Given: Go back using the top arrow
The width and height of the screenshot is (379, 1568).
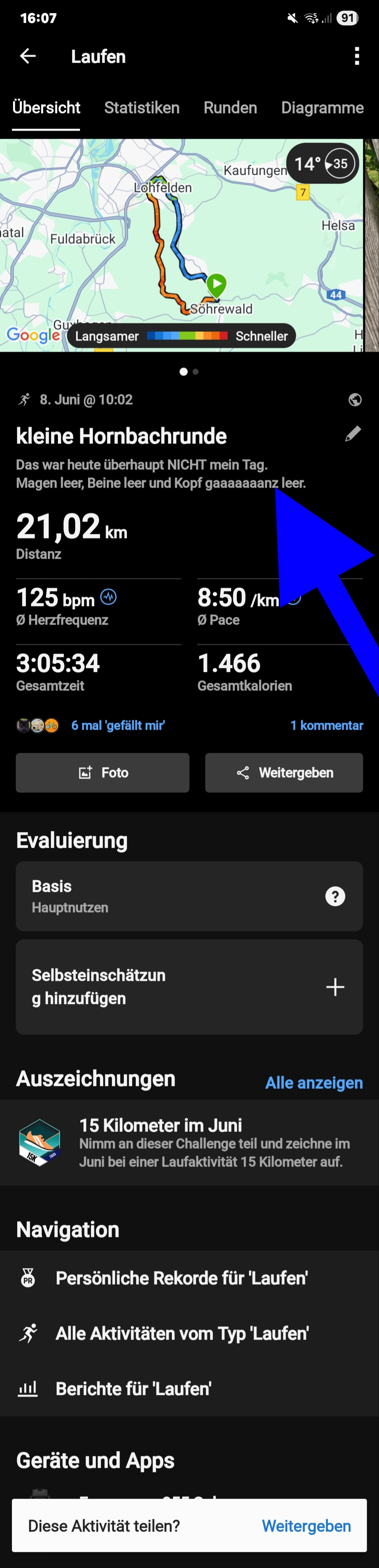Looking at the screenshot, I should pyautogui.click(x=28, y=57).
